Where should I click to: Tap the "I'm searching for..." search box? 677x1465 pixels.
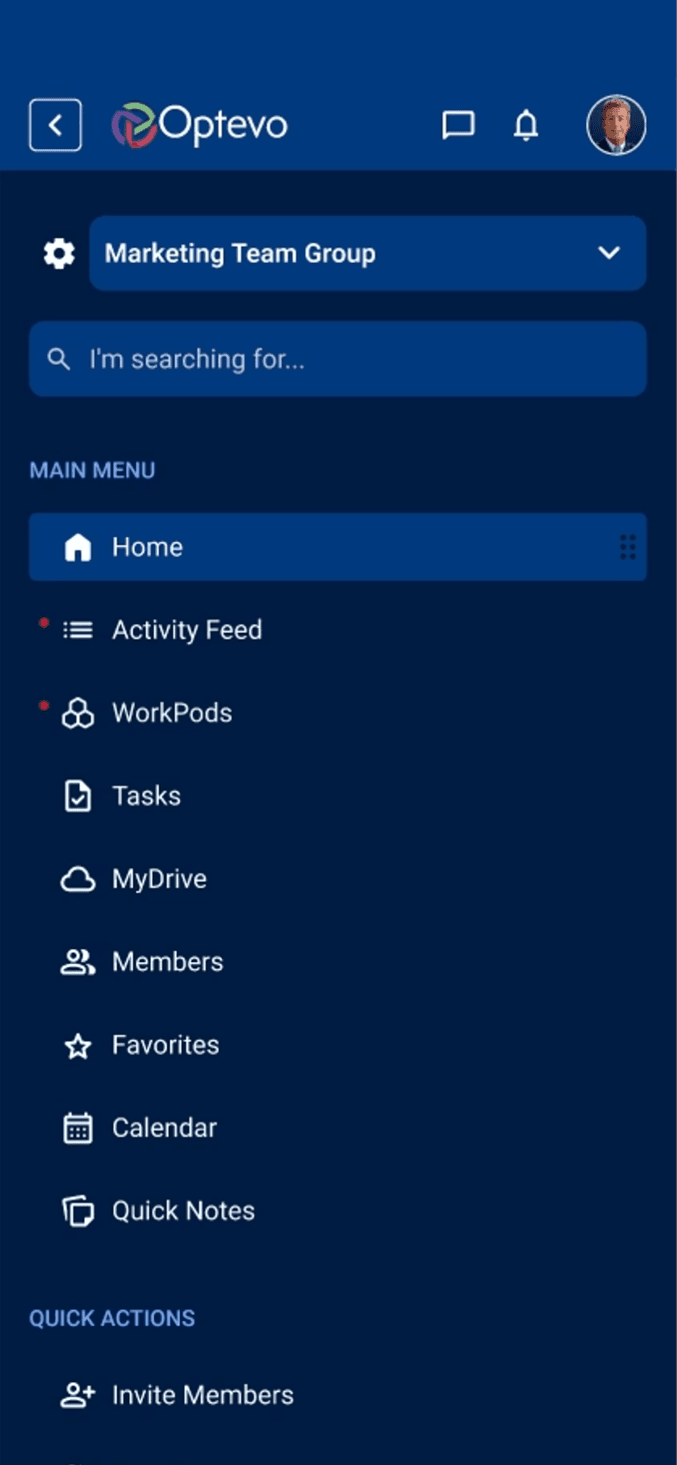(338, 359)
